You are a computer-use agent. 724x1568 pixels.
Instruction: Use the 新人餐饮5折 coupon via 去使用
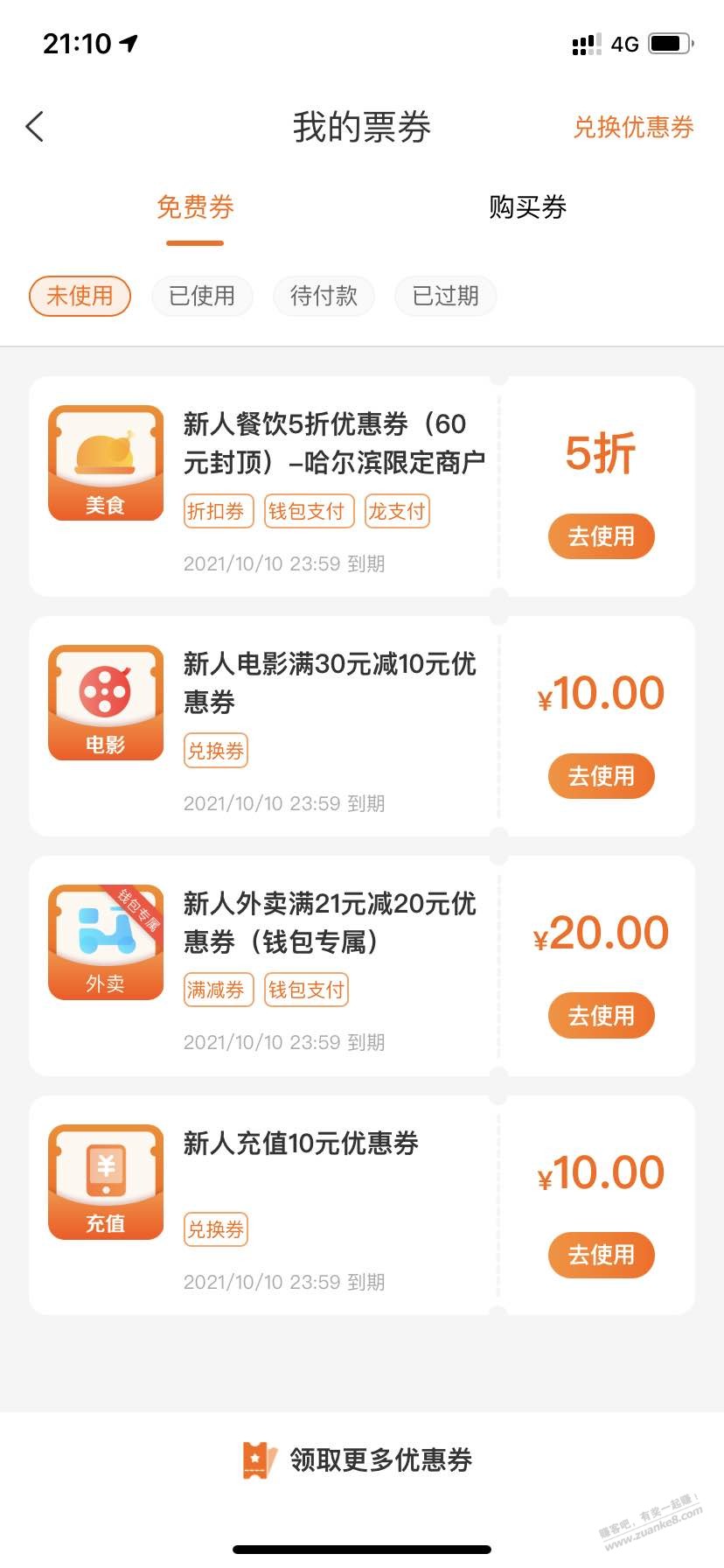point(601,536)
